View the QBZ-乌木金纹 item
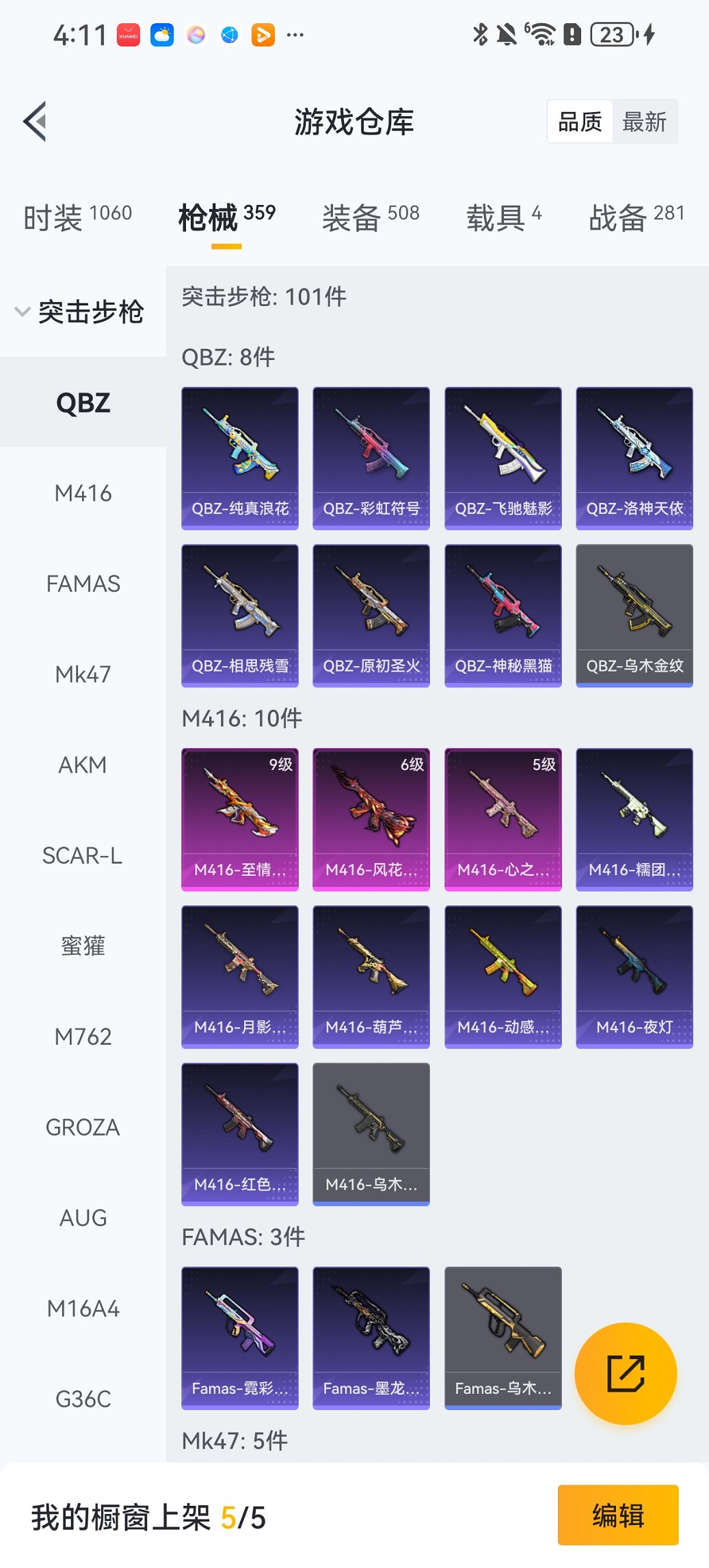Viewport: 709px width, 1568px height. pyautogui.click(x=634, y=615)
